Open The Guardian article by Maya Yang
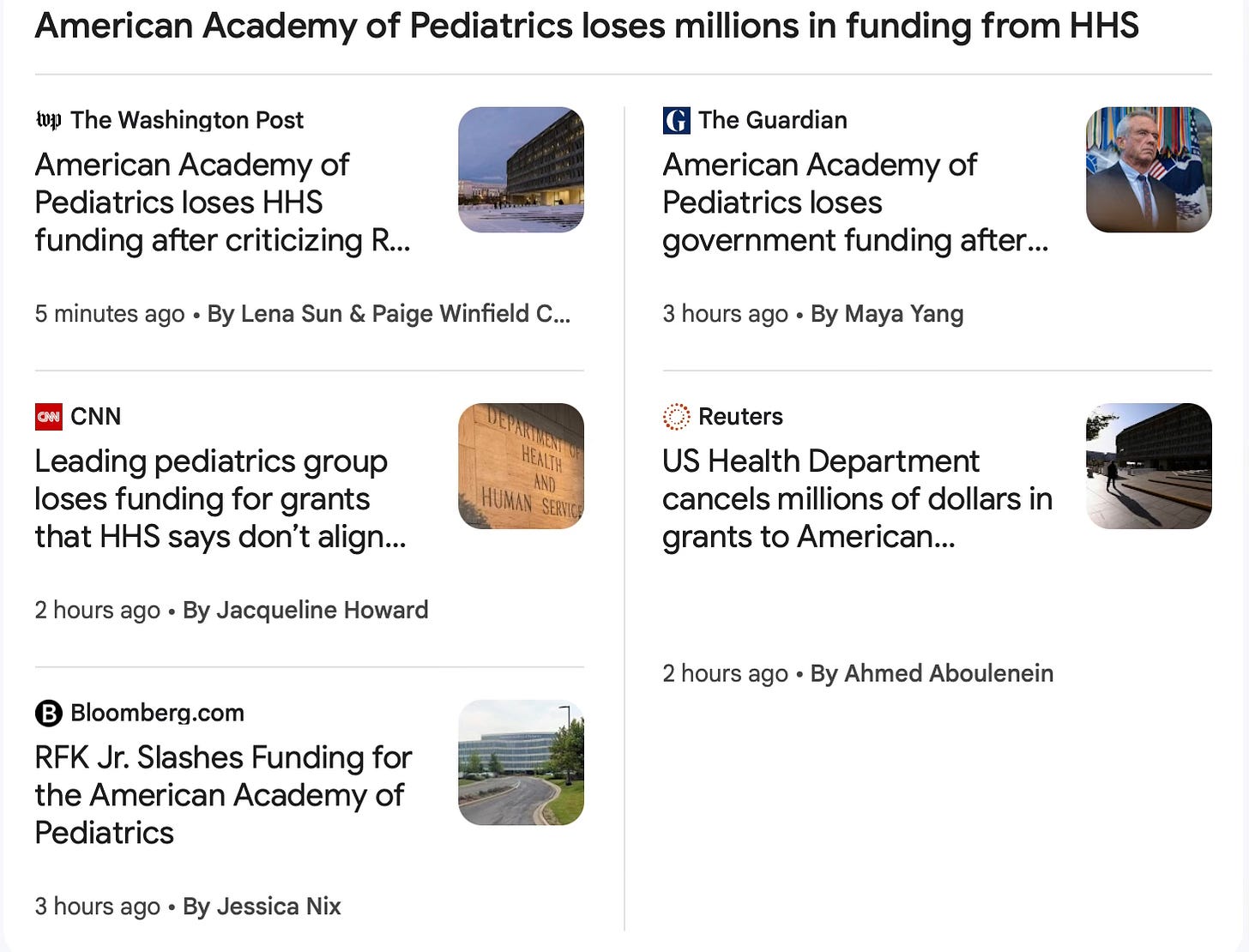The width and height of the screenshot is (1249, 952). point(854,202)
